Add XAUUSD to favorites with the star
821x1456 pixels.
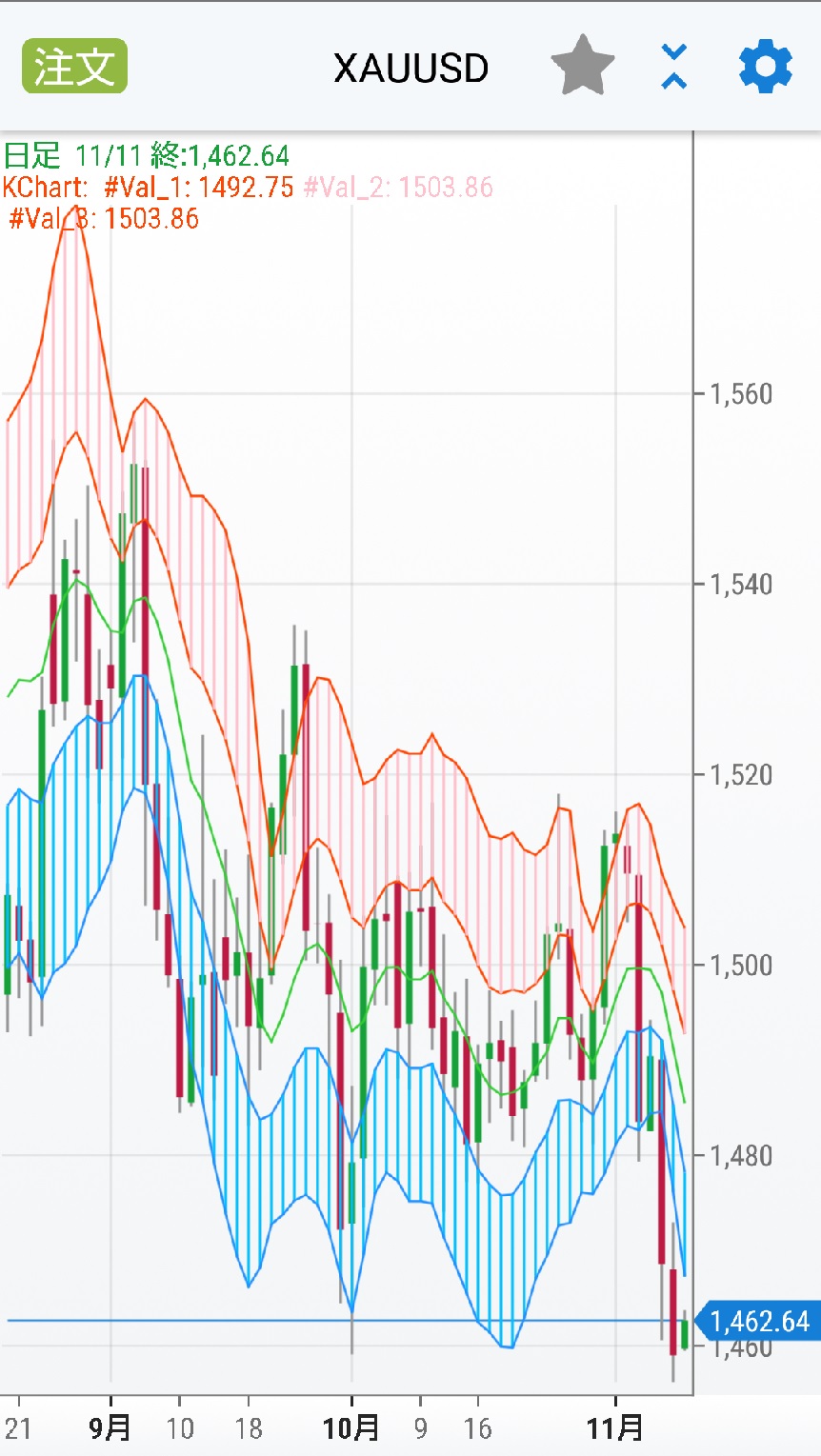pyautogui.click(x=582, y=67)
